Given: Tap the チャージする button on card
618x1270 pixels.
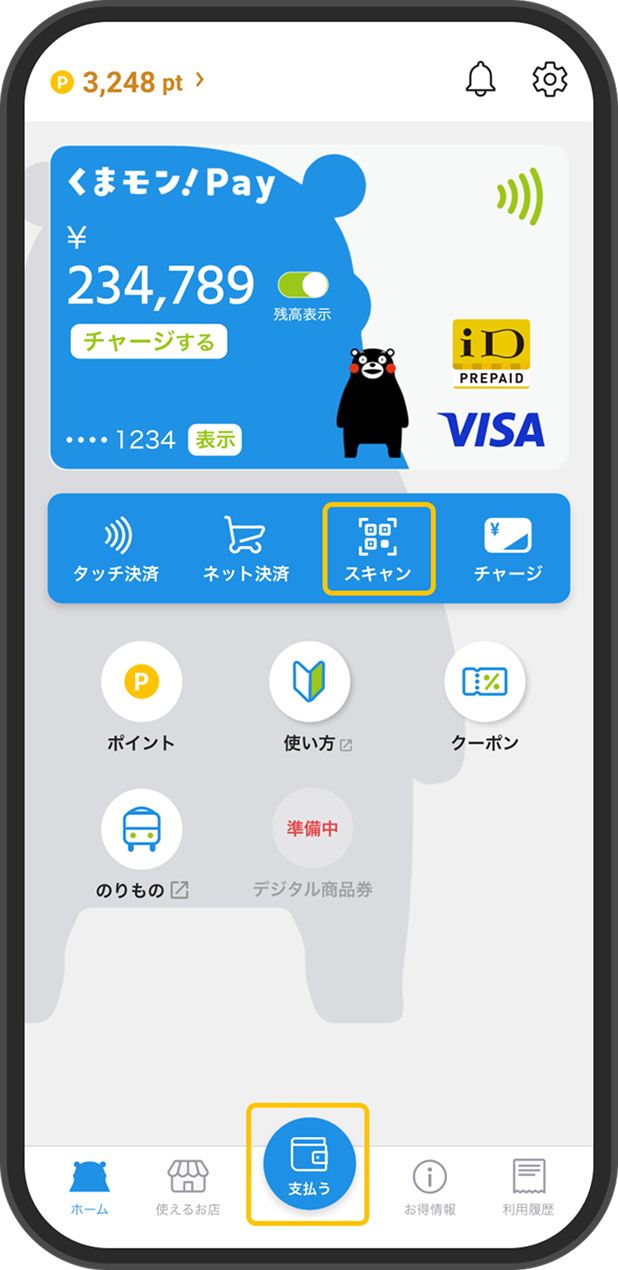Looking at the screenshot, I should pyautogui.click(x=149, y=342).
